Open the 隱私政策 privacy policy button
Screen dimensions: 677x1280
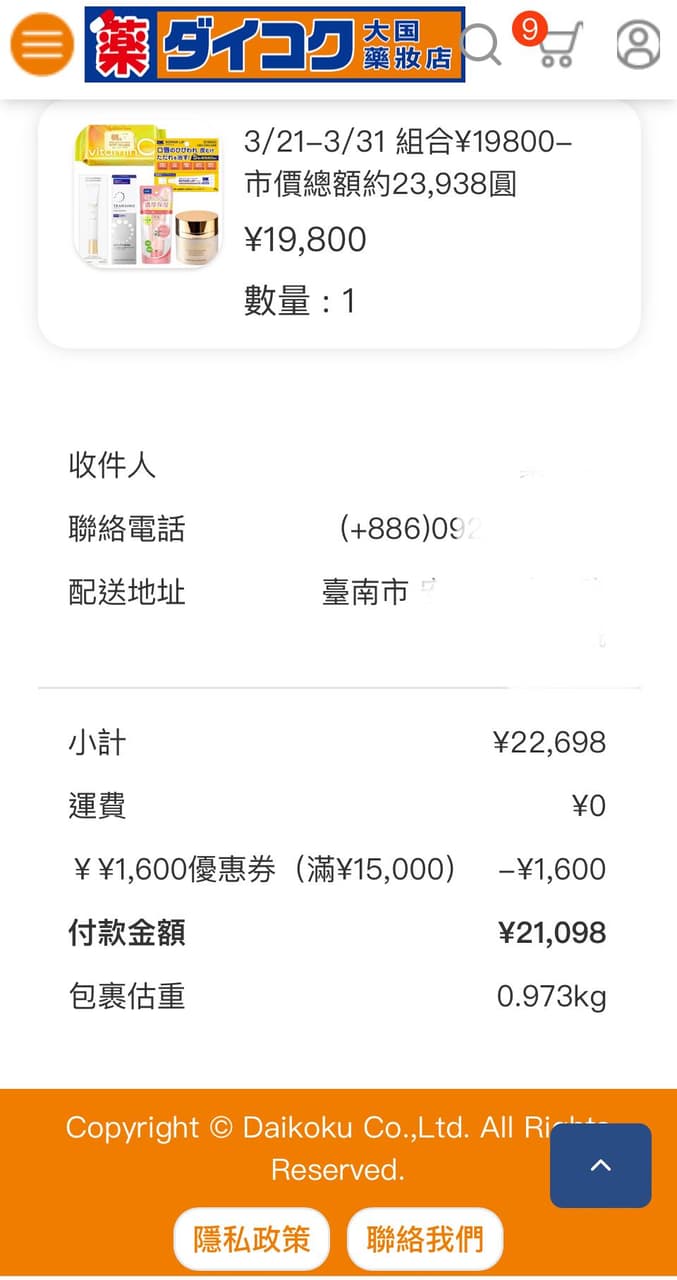point(251,1239)
